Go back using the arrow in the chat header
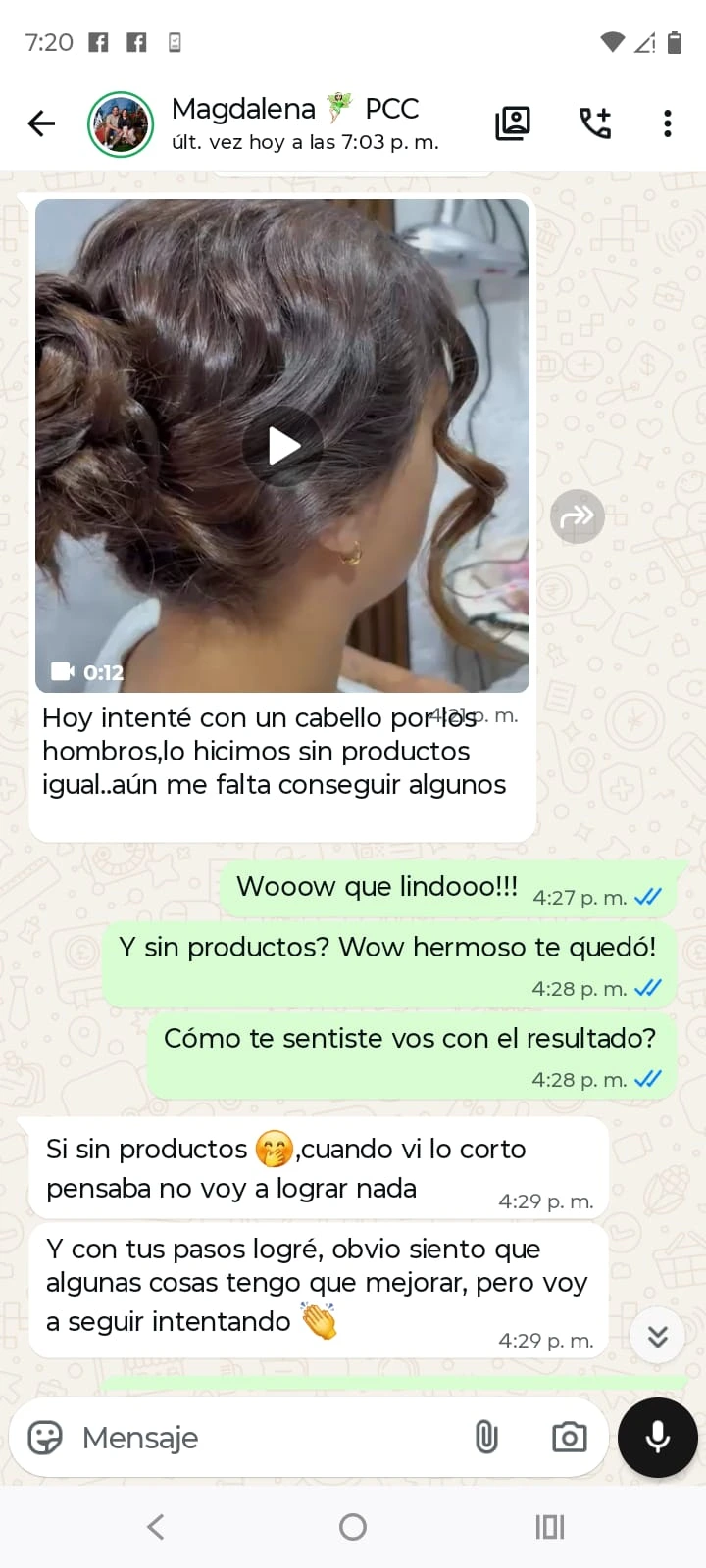Screen dimensions: 706x1568 (40, 123)
